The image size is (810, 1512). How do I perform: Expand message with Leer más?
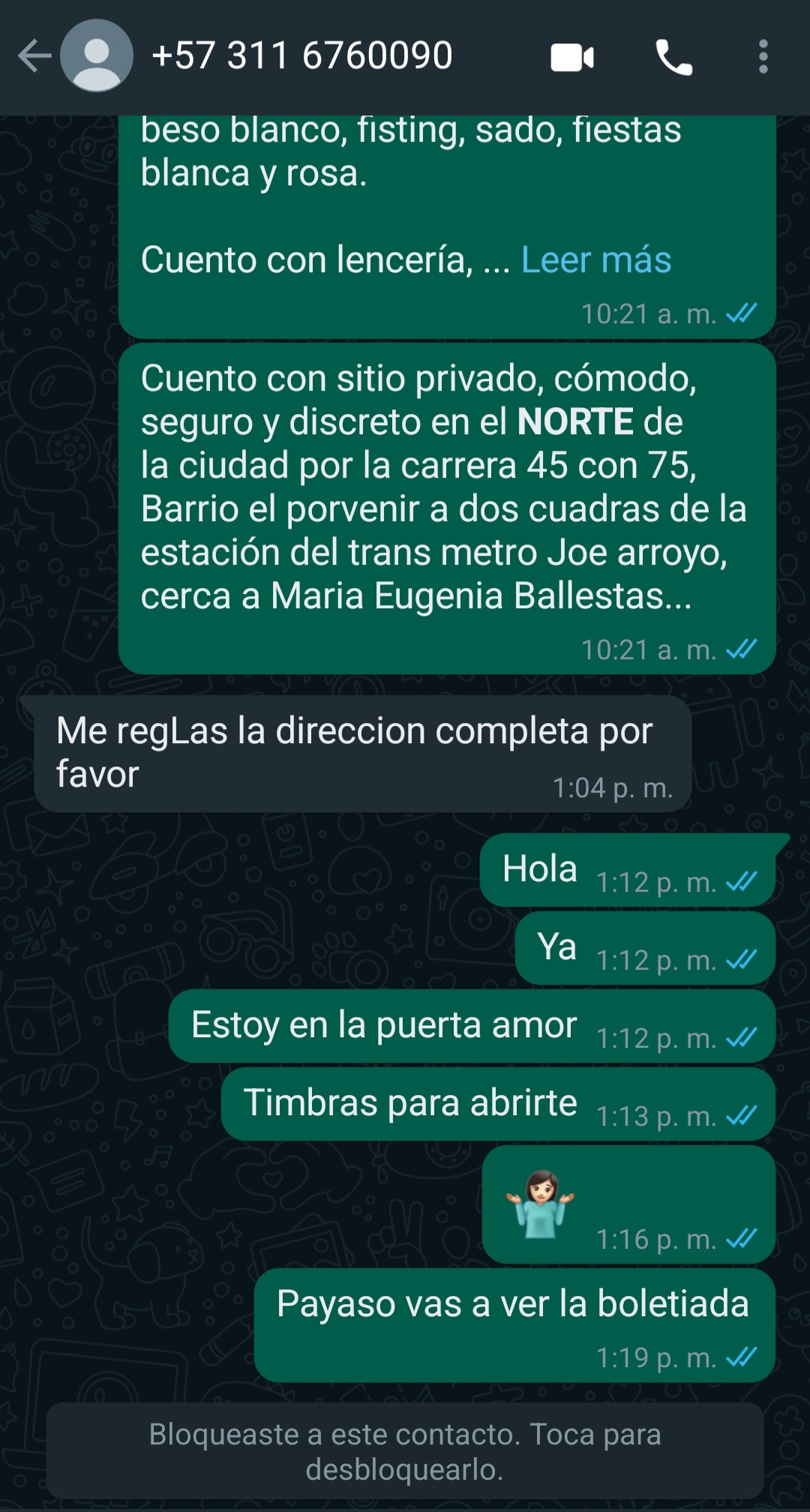(x=596, y=260)
